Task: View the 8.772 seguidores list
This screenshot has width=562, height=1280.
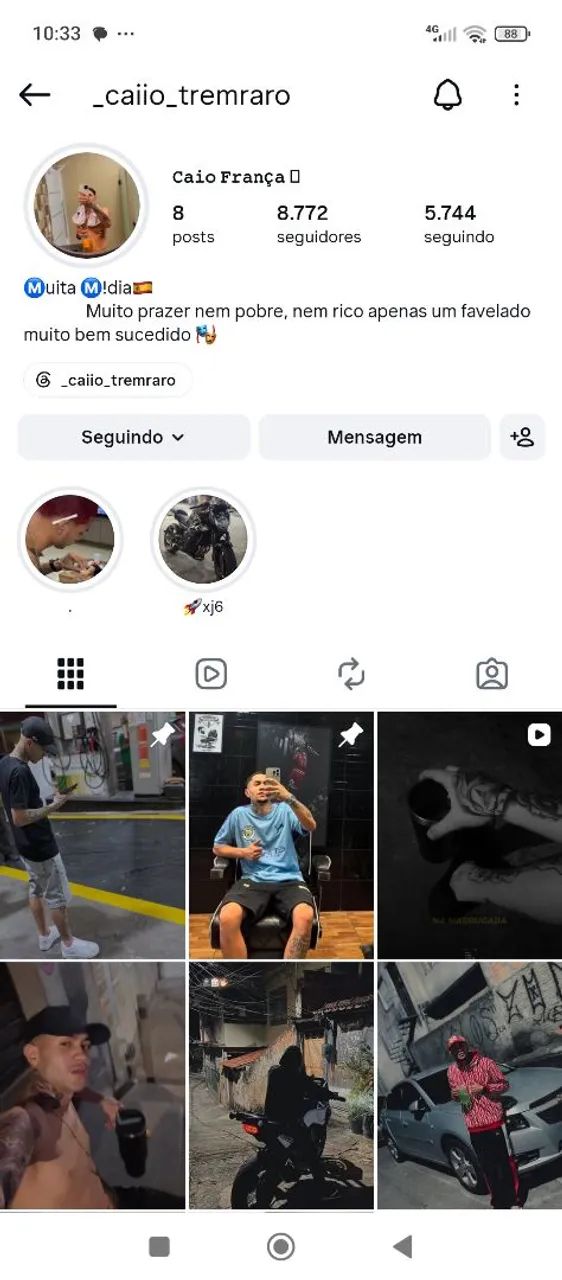Action: click(319, 224)
